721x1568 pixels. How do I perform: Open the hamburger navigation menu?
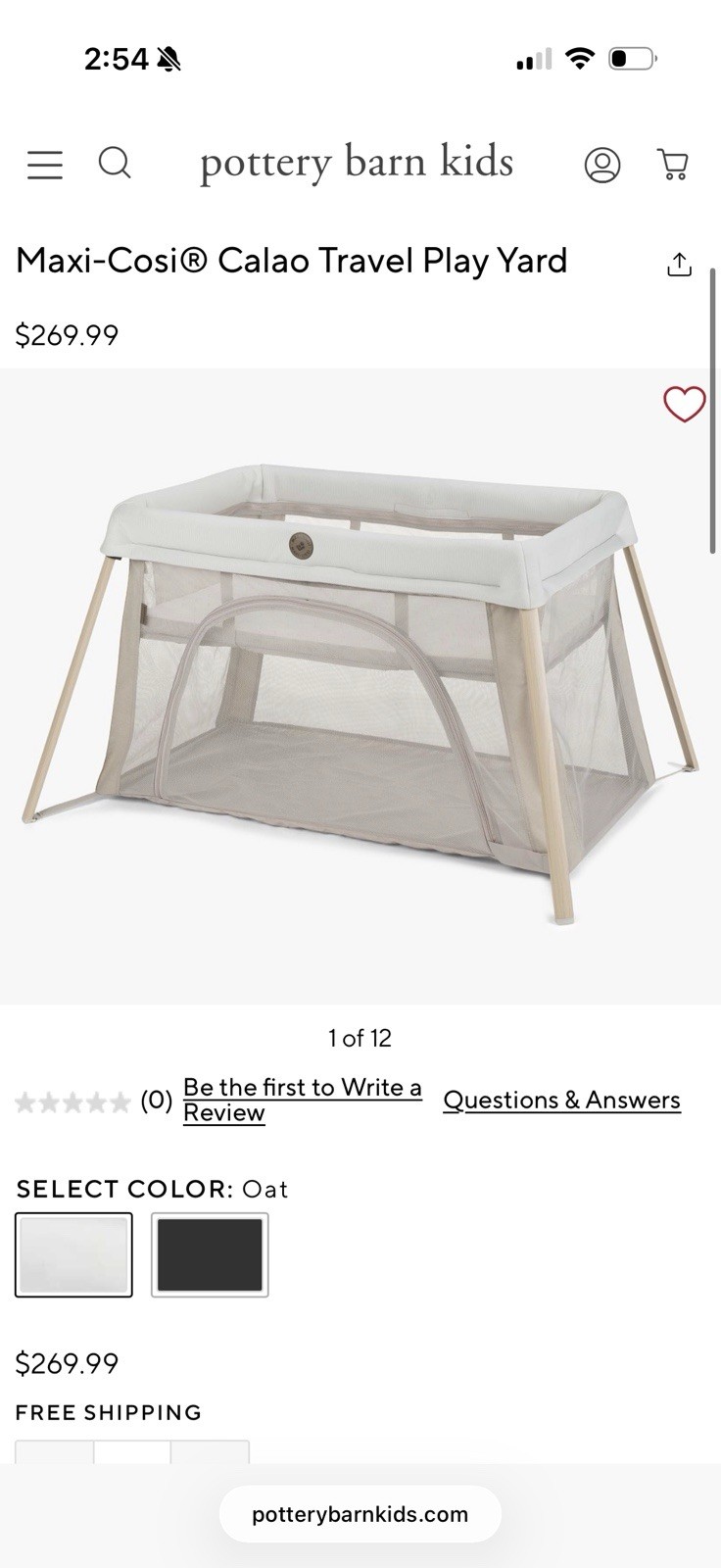pos(43,165)
